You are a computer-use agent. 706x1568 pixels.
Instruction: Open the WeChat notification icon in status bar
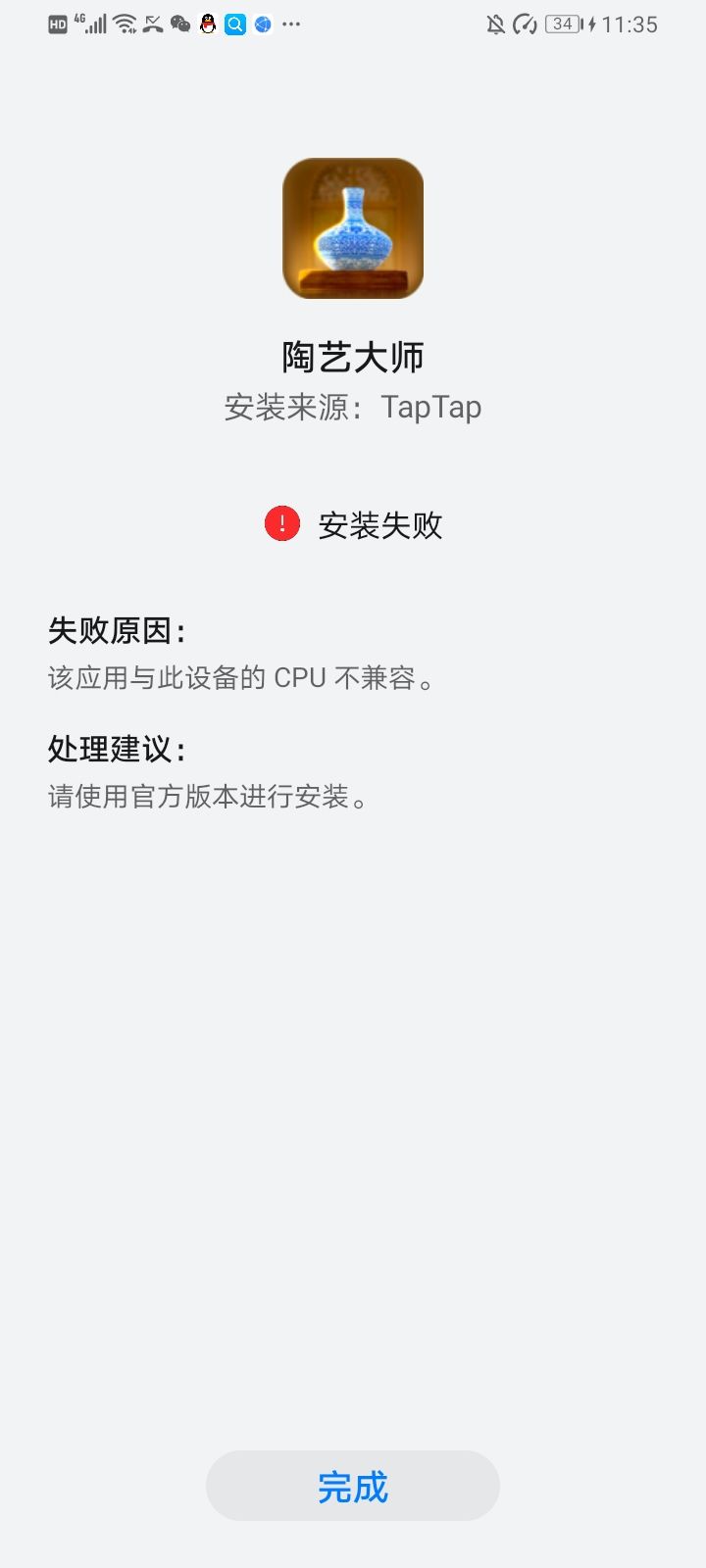[x=179, y=24]
